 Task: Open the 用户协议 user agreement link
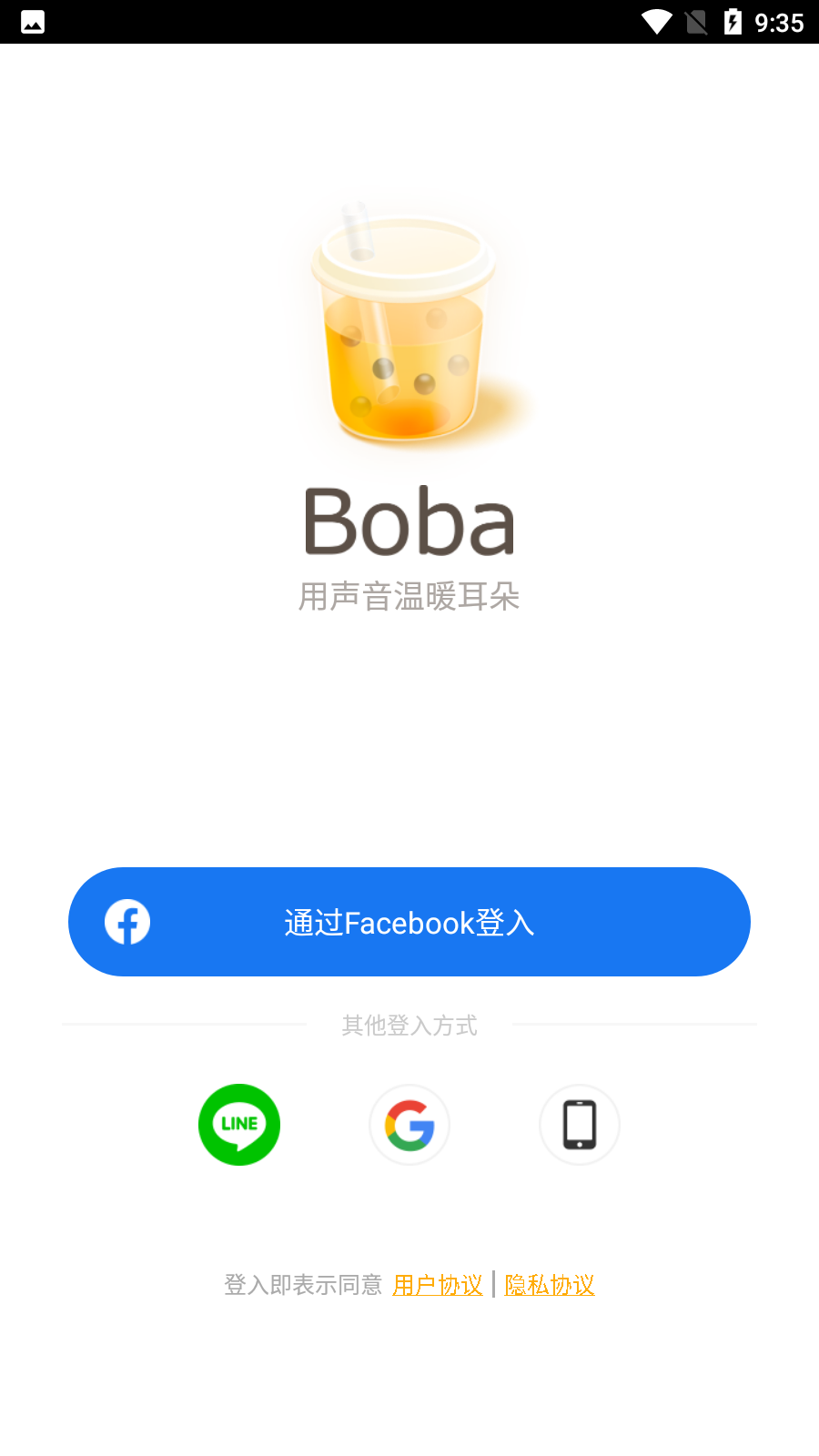click(438, 1284)
